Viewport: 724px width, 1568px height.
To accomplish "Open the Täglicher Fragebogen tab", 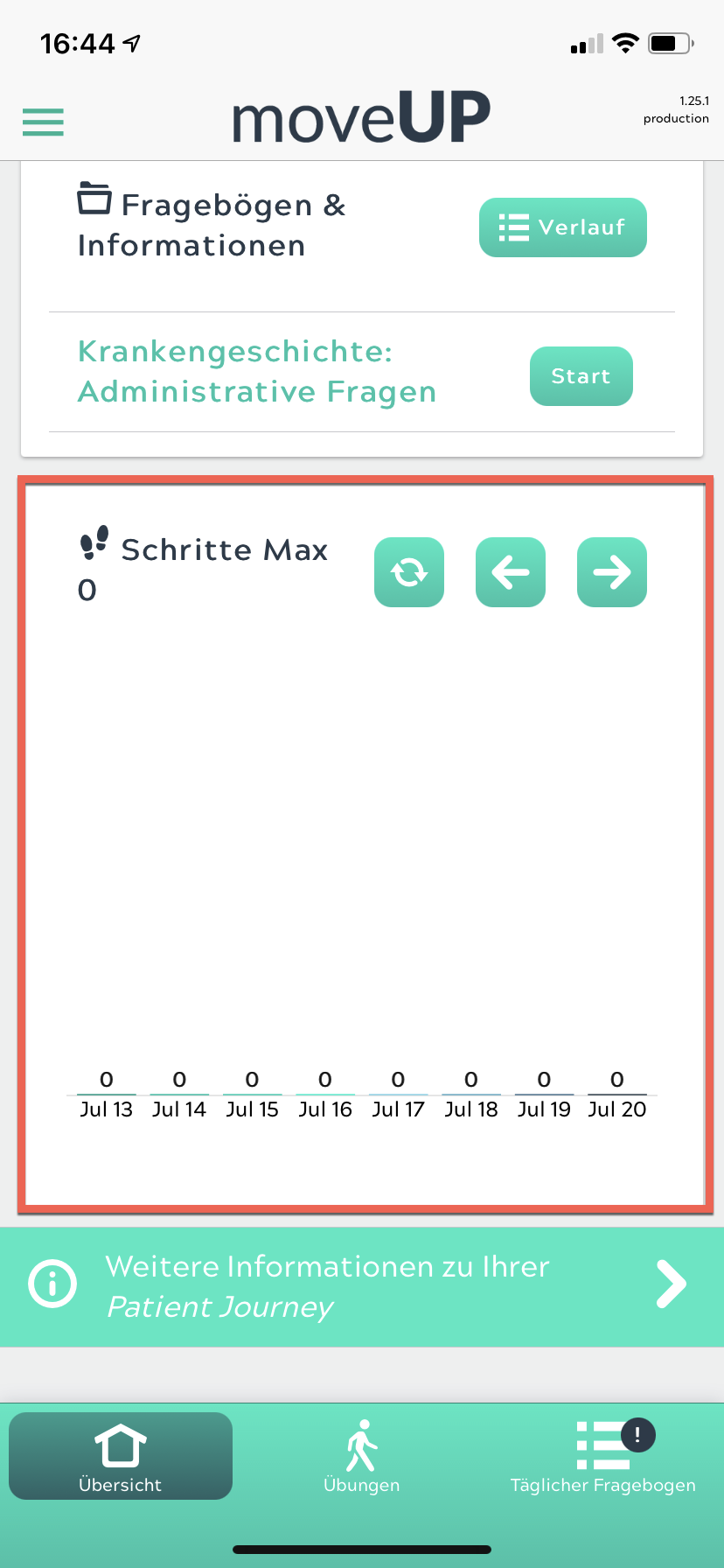I will tap(602, 1456).
